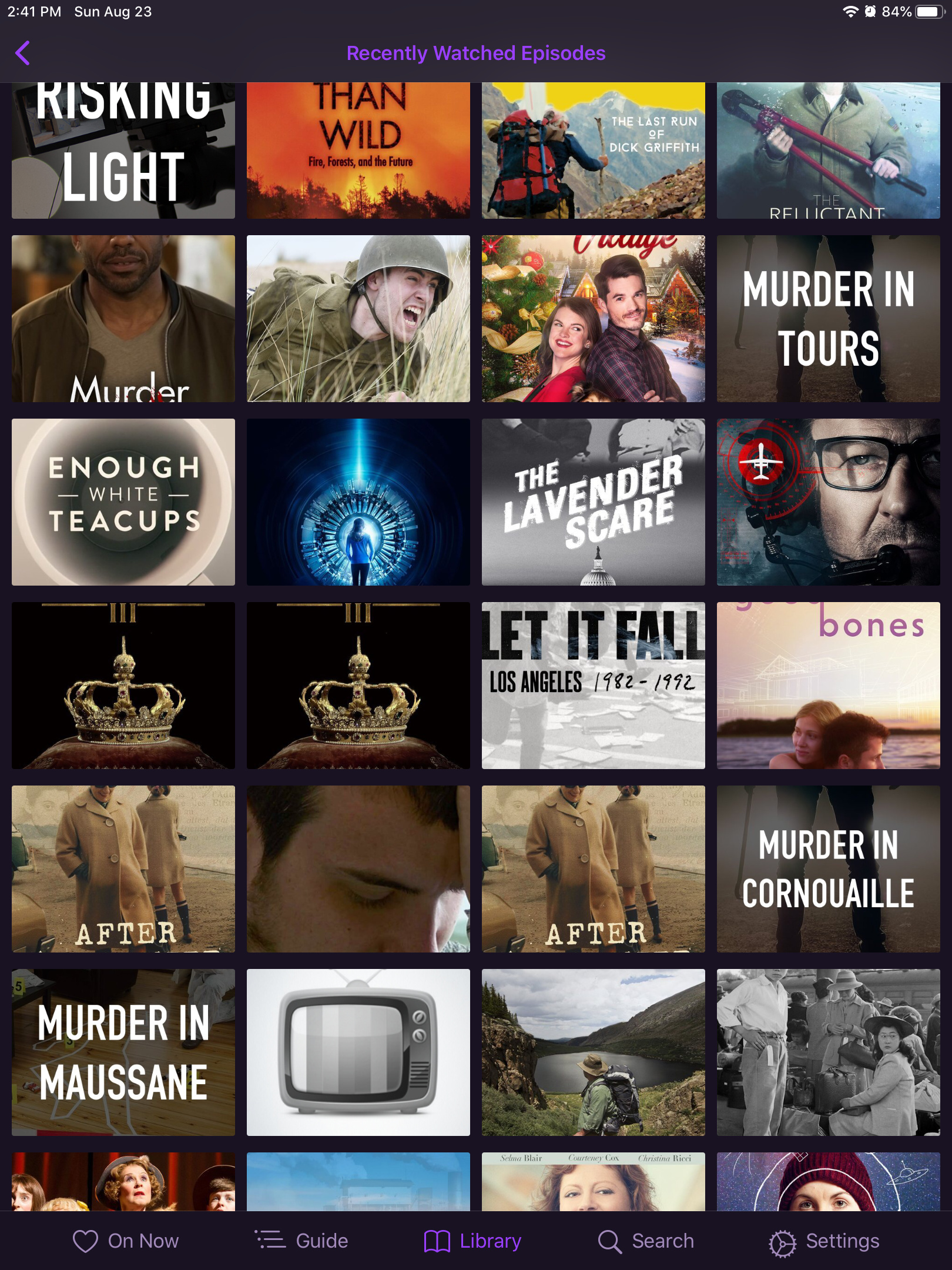Viewport: 952px width, 1270px height.
Task: Select the Library tab
Action: 472,1241
